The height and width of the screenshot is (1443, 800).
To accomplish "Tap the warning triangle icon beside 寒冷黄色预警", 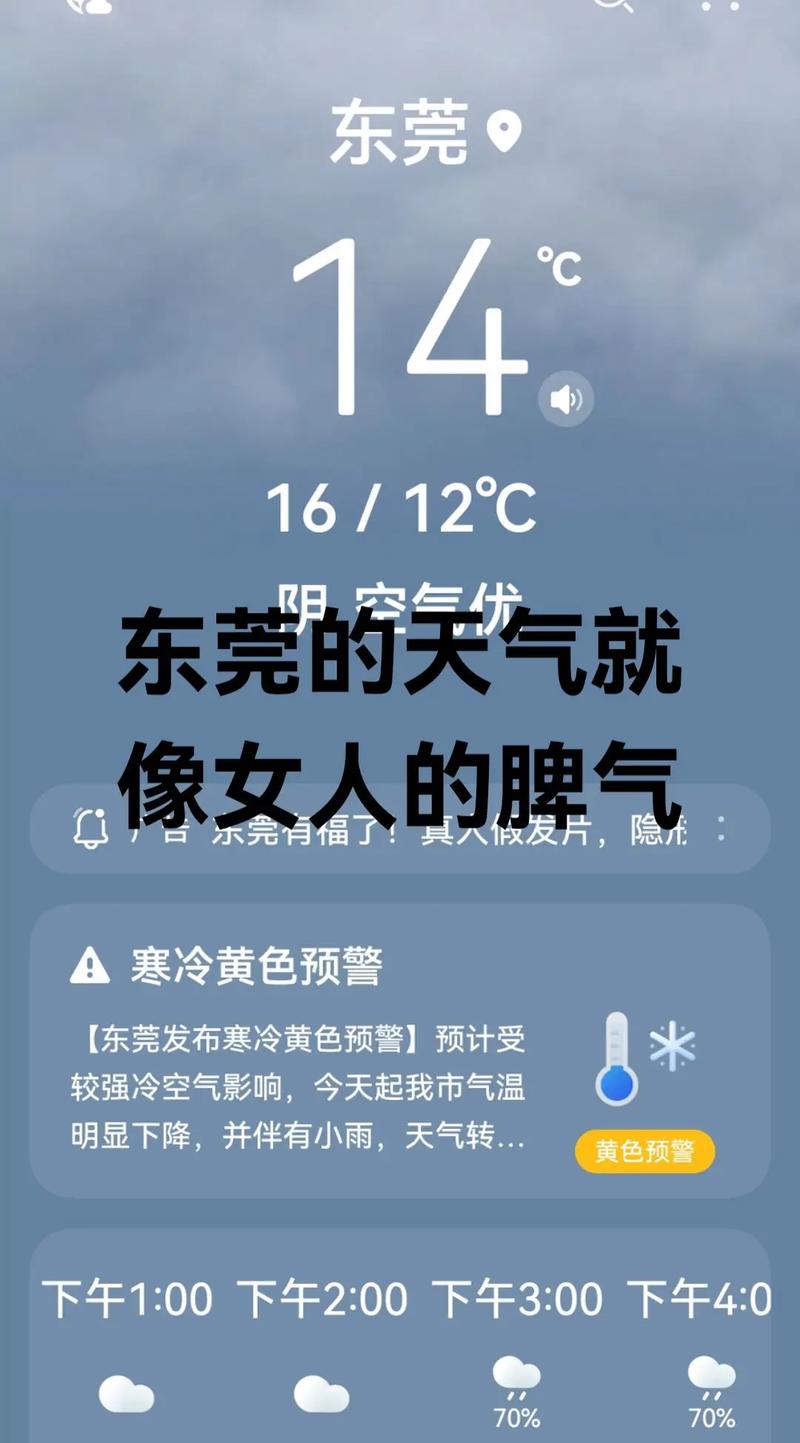I will (89, 966).
